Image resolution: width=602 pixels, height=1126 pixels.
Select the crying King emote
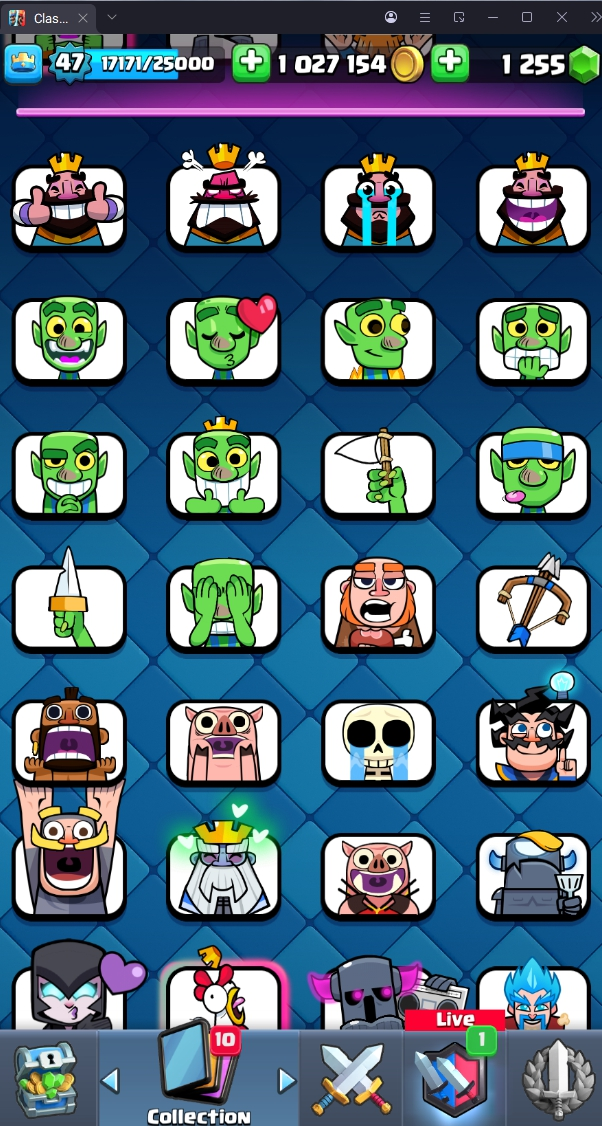point(378,205)
